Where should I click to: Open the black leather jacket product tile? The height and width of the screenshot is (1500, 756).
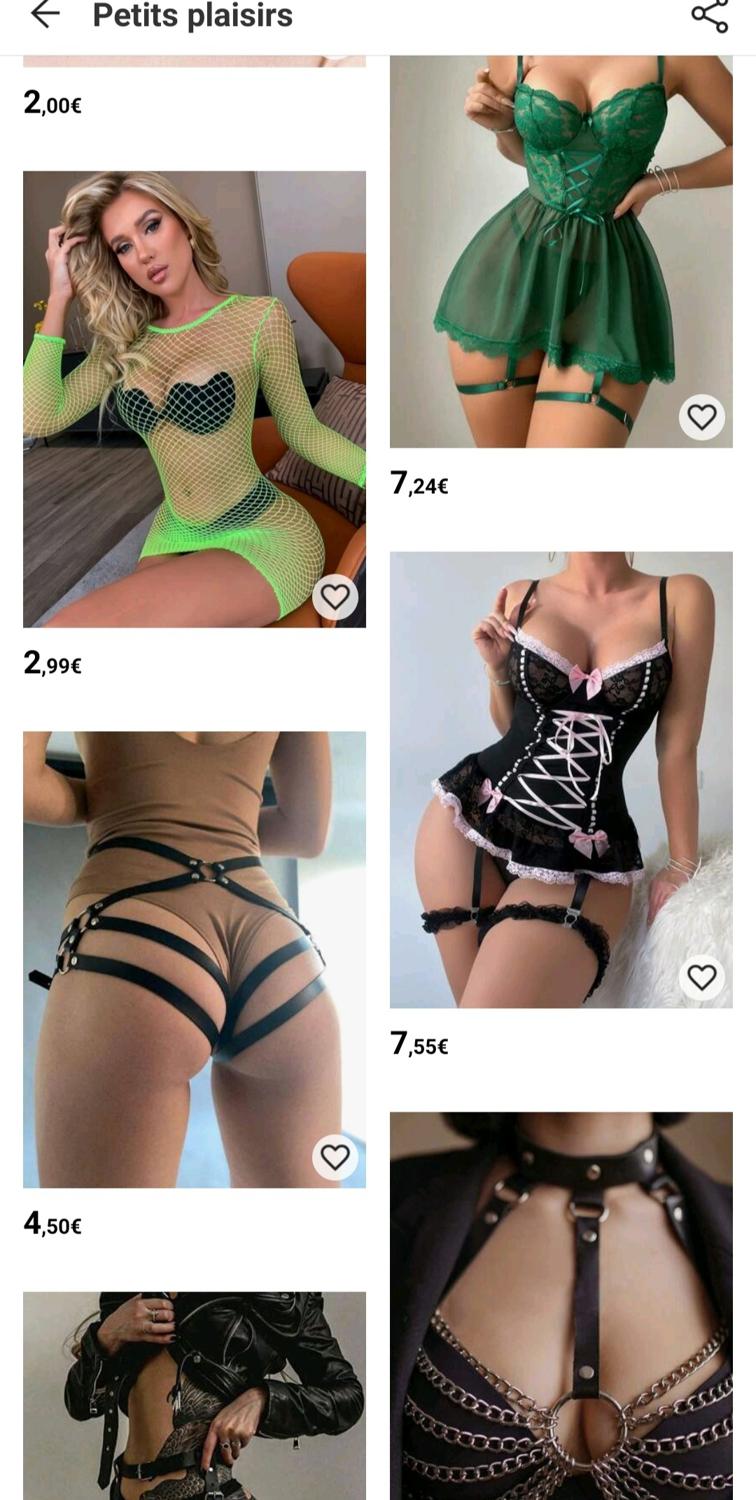click(x=194, y=1395)
